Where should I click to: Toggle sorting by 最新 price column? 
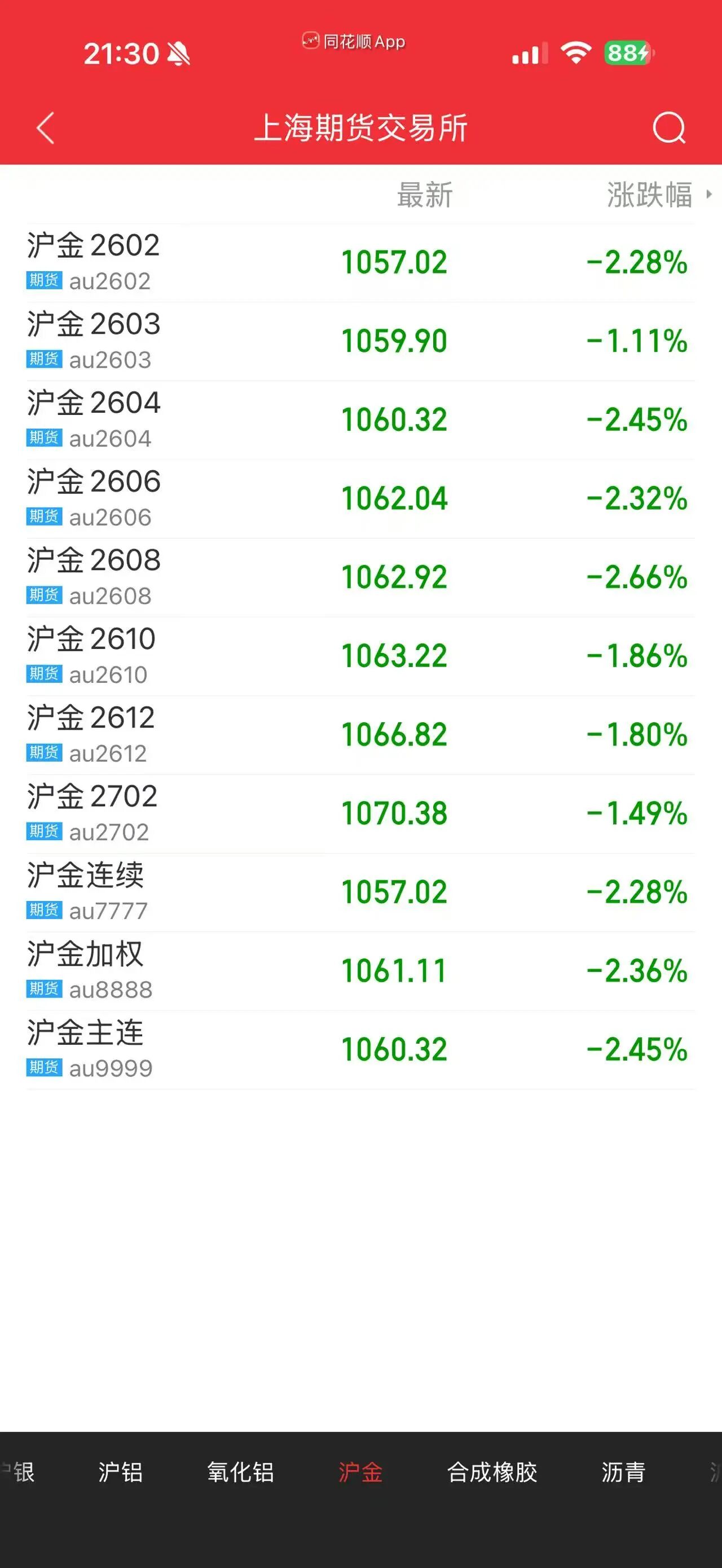pos(424,194)
